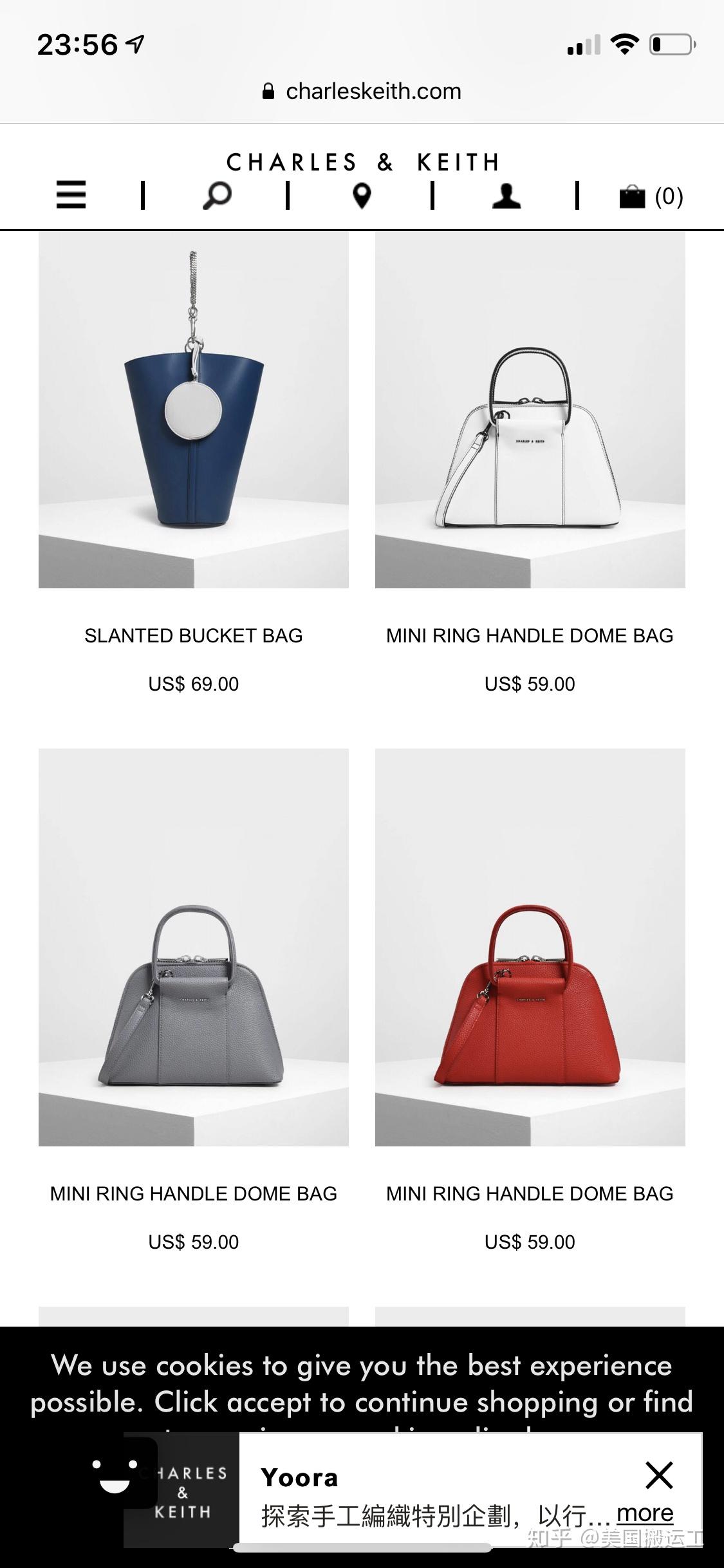Open the search magnifier icon
This screenshot has height=1568, width=724.
pos(217,196)
